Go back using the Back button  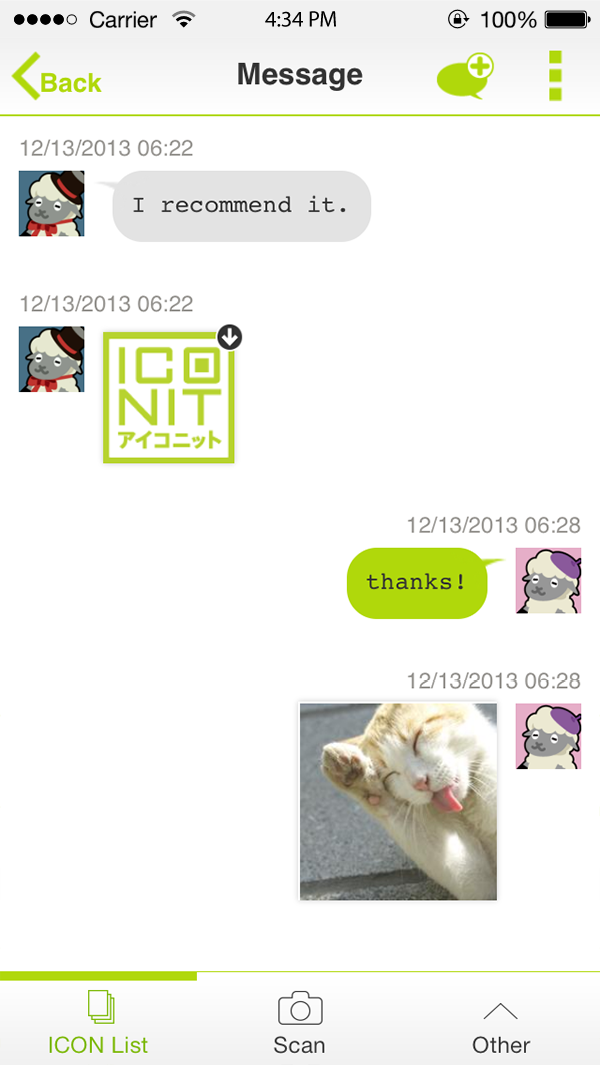coord(57,78)
